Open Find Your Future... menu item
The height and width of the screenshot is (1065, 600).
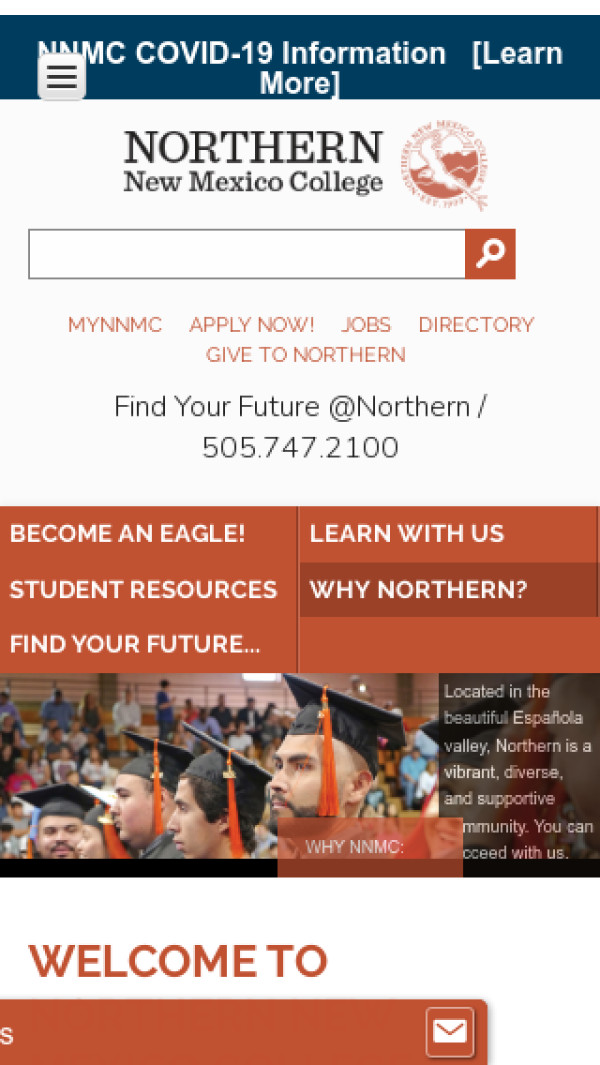coord(135,645)
